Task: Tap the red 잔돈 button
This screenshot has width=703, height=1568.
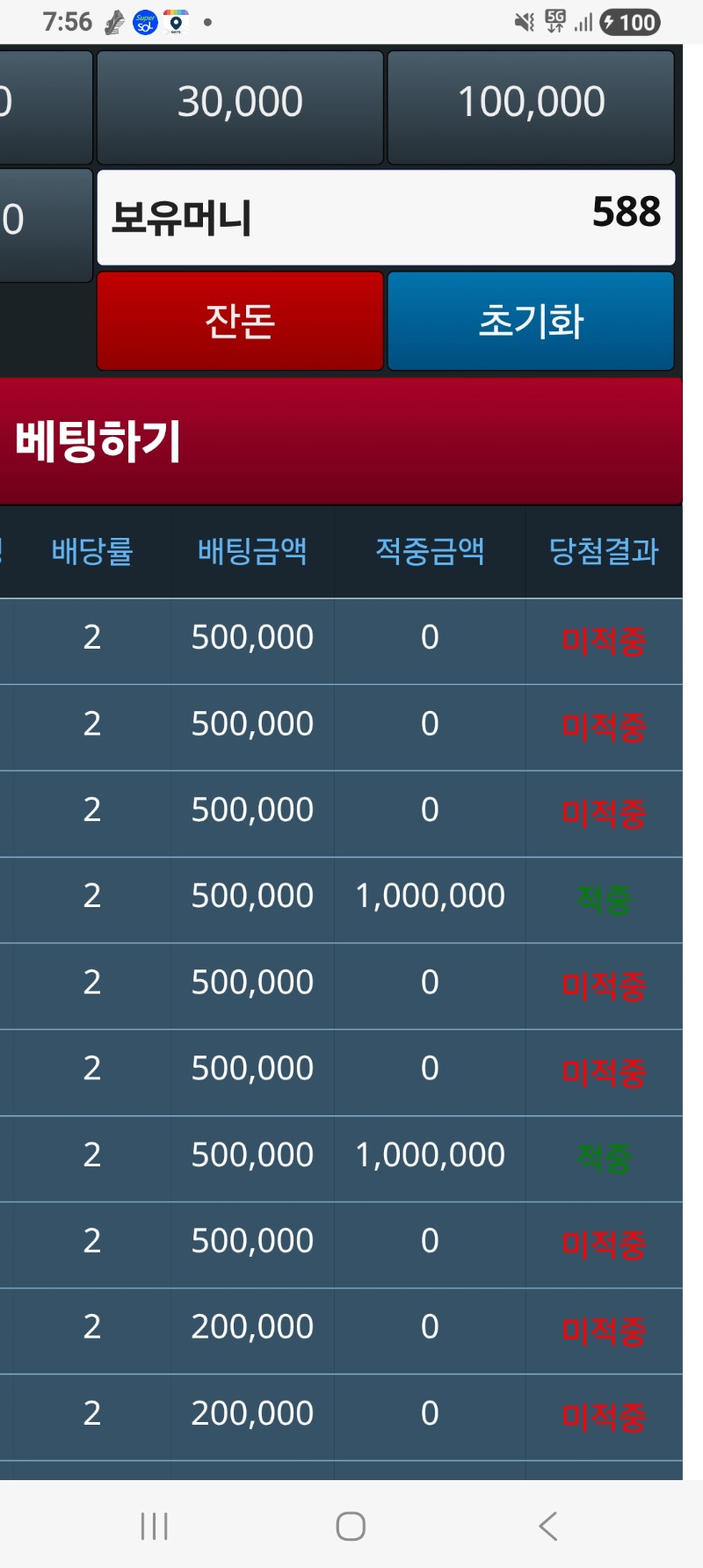Action: click(x=240, y=321)
